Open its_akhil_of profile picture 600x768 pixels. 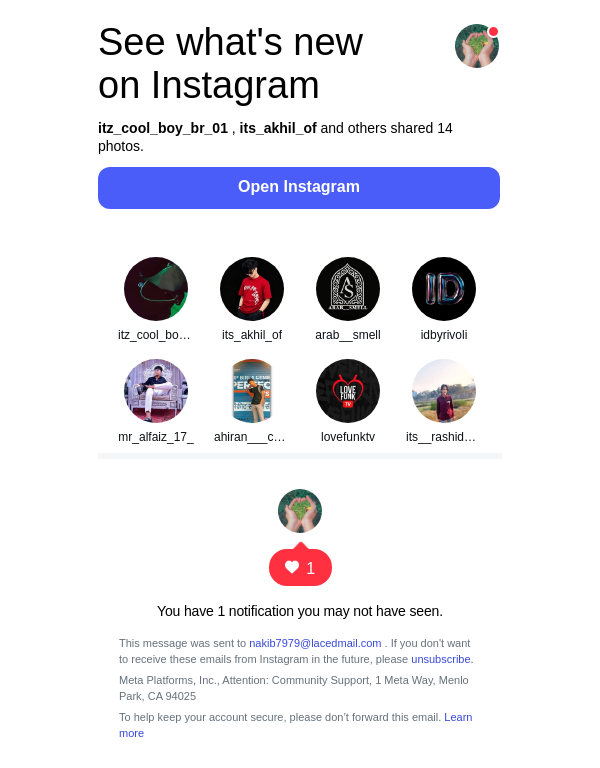pos(252,289)
